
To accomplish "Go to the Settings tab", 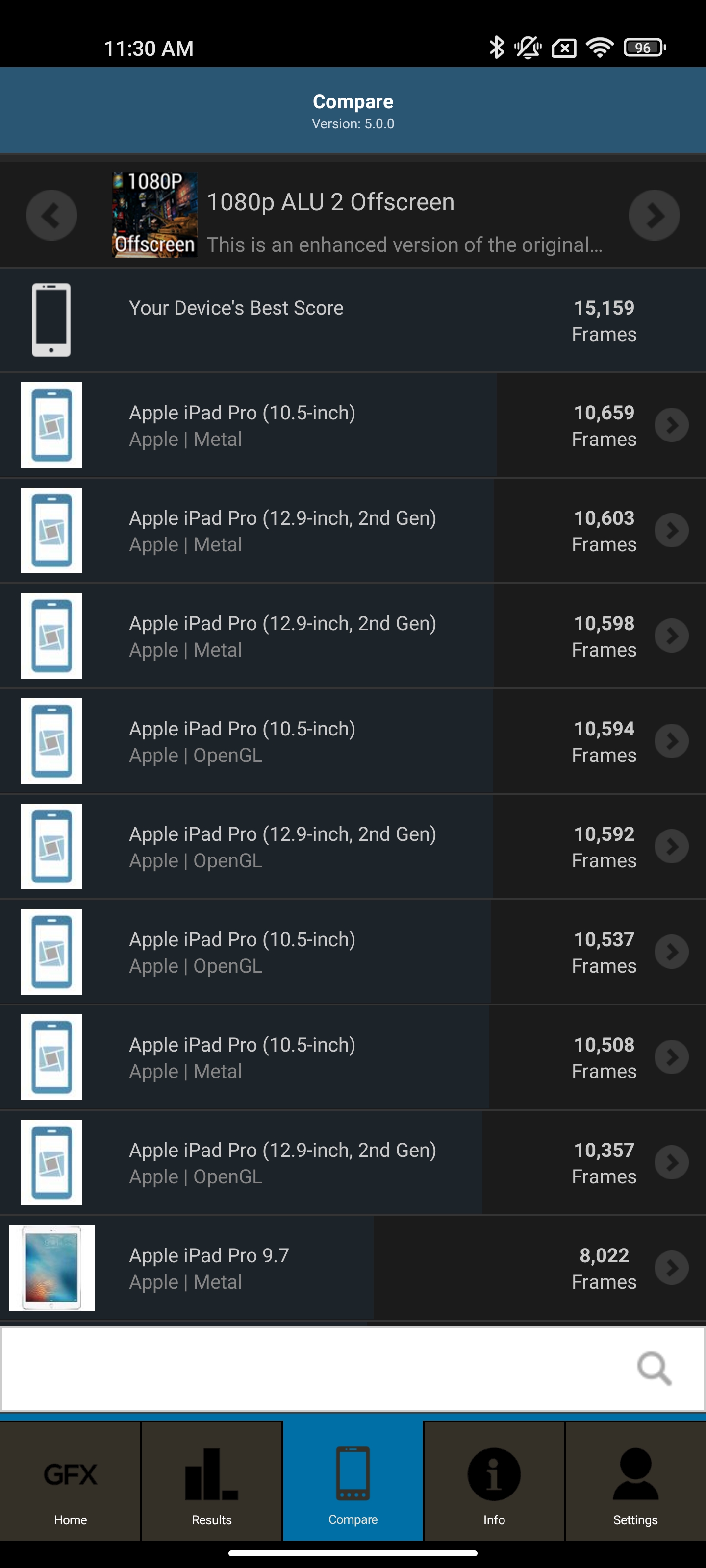I will point(635,1483).
